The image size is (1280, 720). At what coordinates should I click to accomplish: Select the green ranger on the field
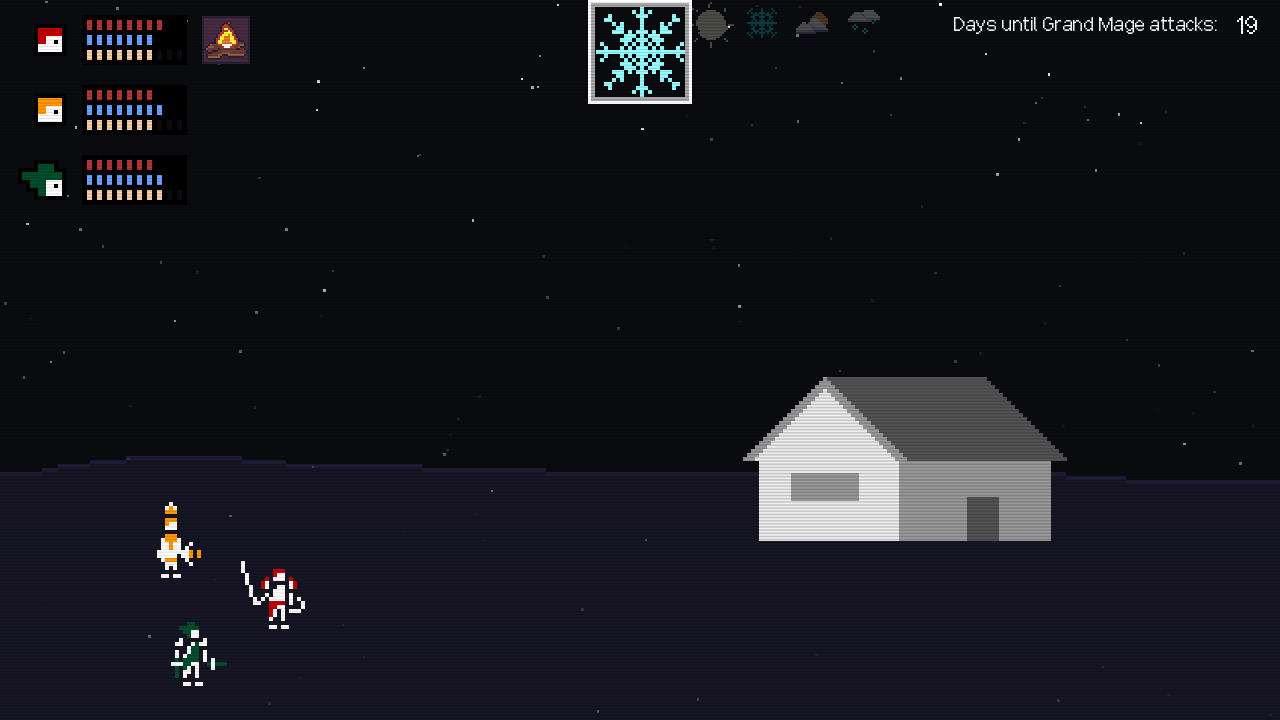192,655
